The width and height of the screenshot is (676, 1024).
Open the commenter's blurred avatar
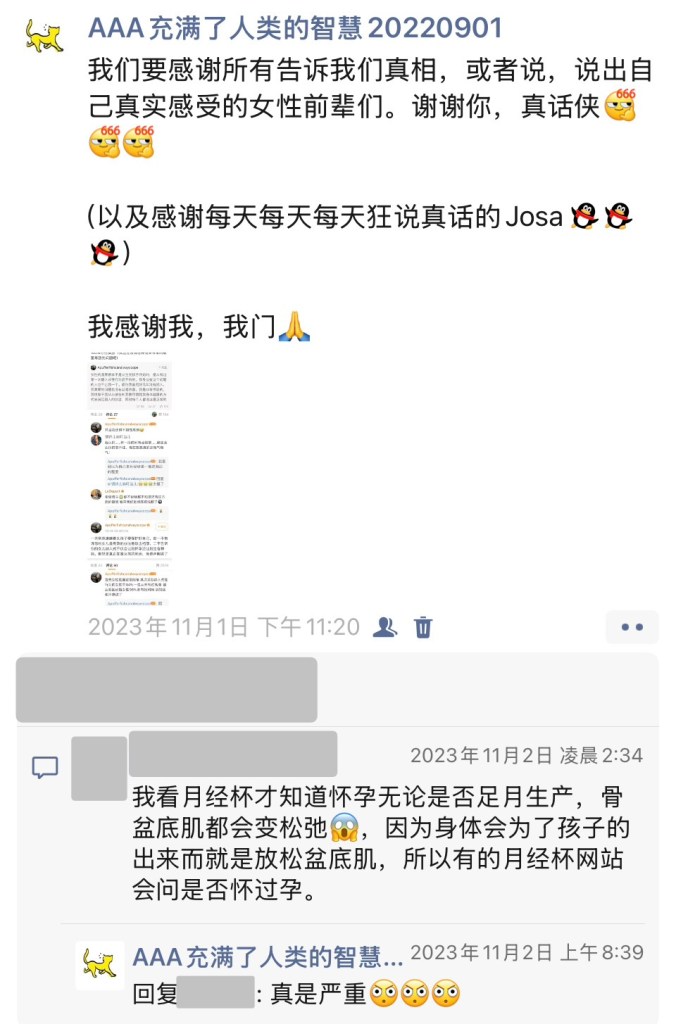coord(99,768)
